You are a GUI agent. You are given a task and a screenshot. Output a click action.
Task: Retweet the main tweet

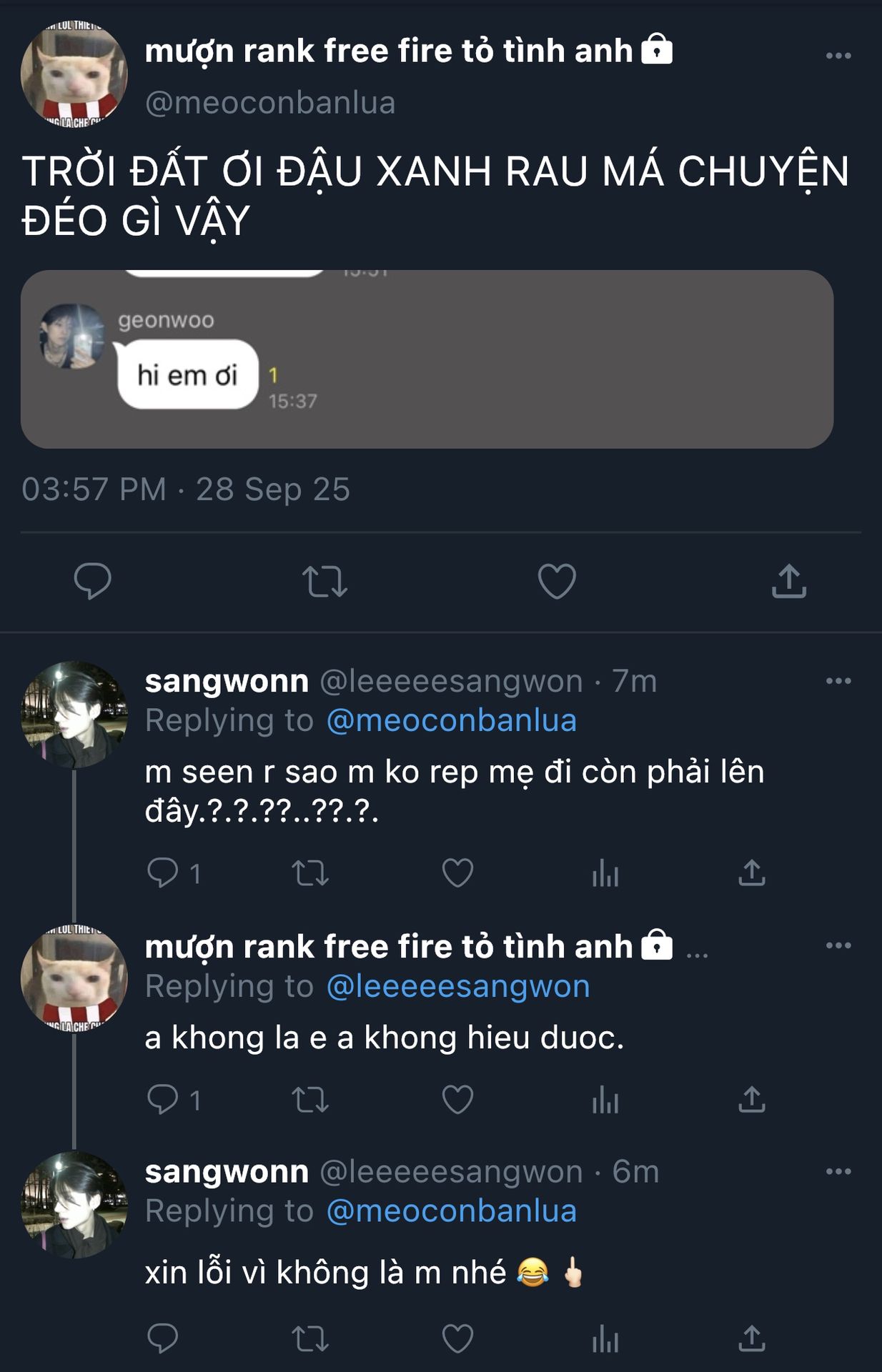click(x=324, y=581)
